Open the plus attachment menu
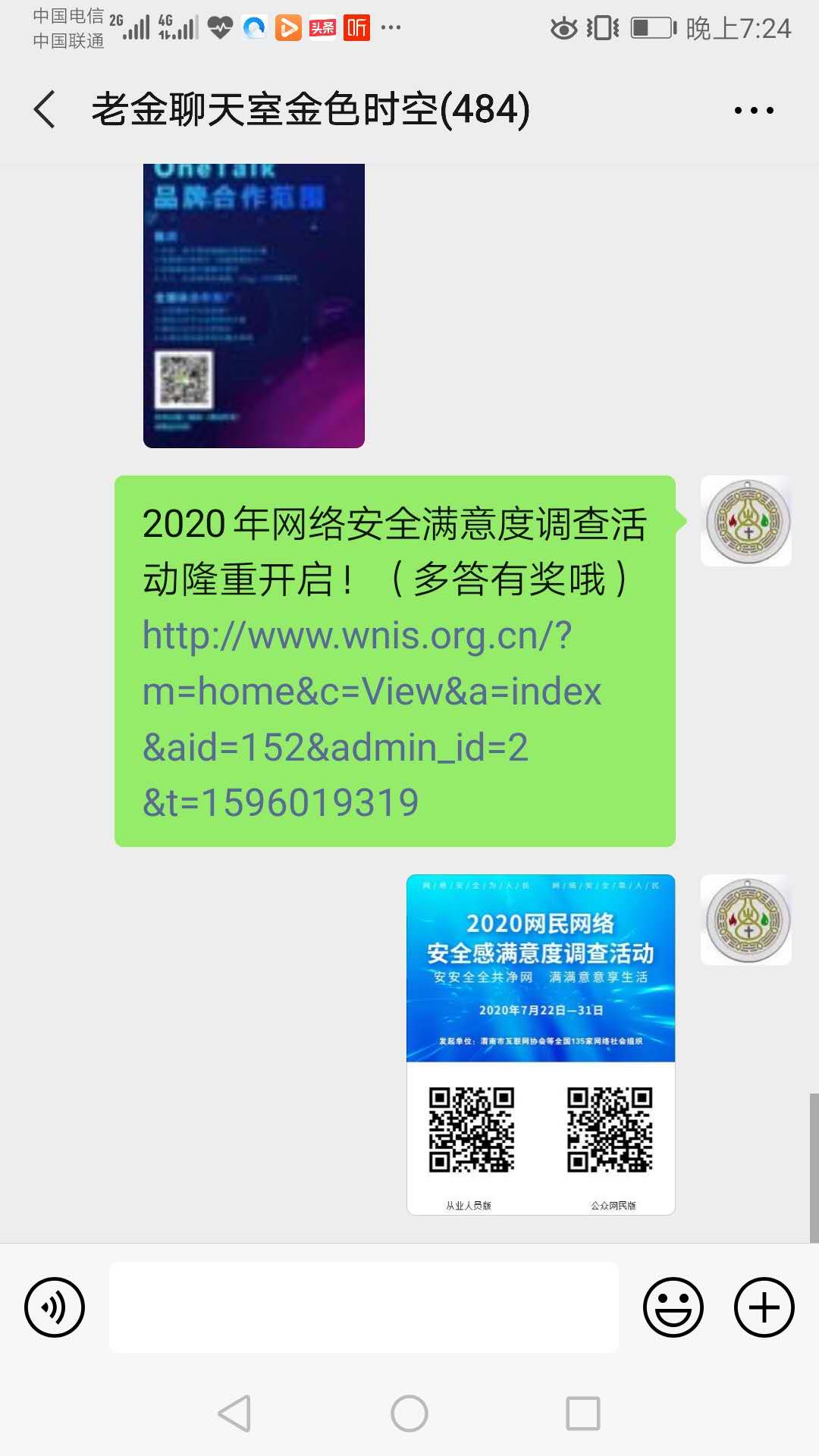 [x=764, y=1307]
